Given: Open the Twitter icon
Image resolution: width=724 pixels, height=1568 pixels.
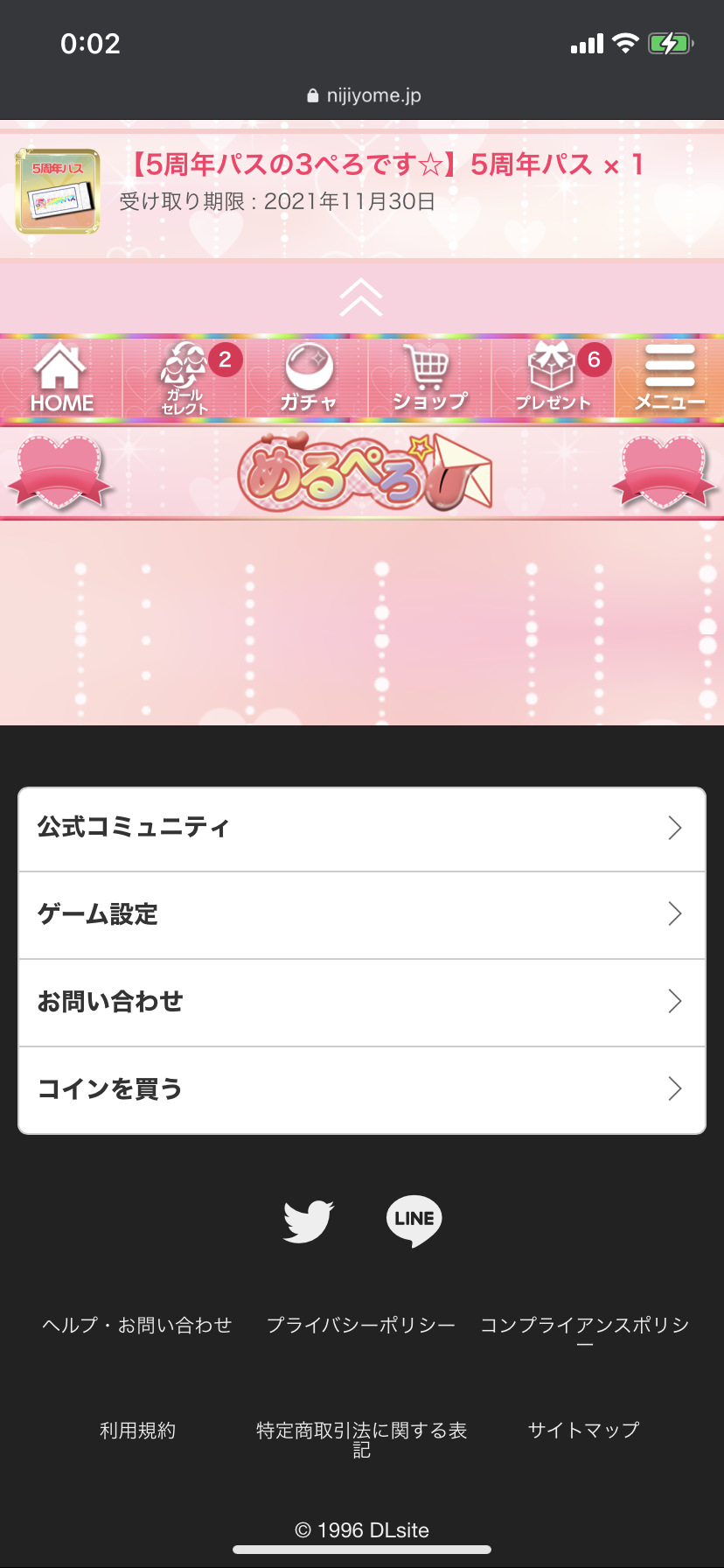Looking at the screenshot, I should (309, 1221).
